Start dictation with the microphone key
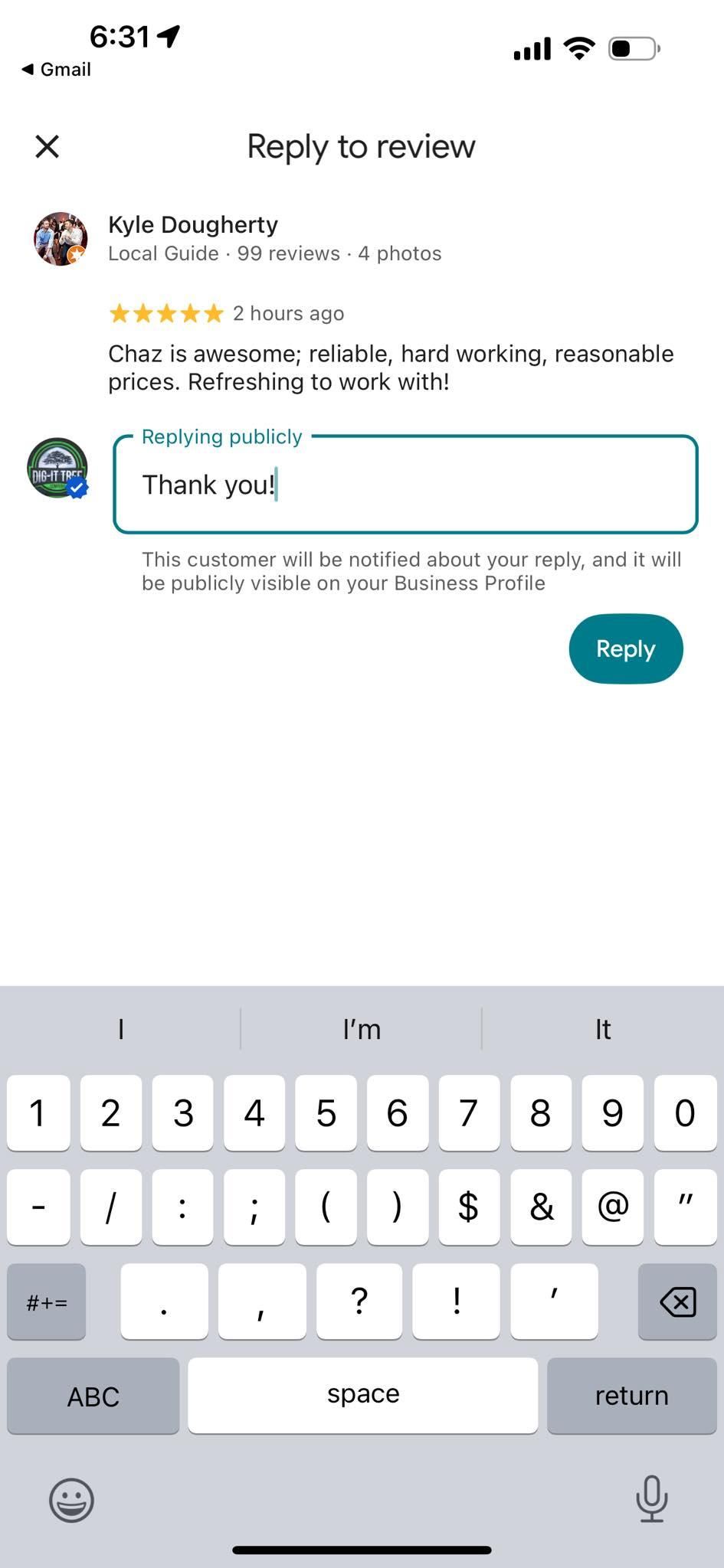 pos(651,1499)
